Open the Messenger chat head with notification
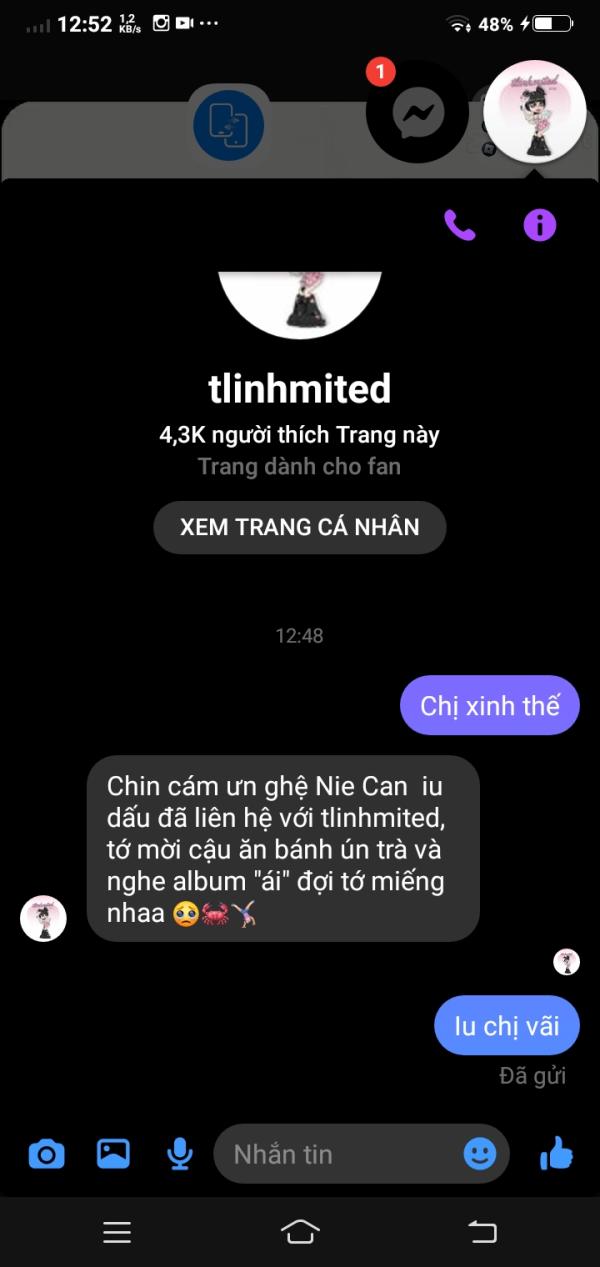600x1267 pixels. click(x=417, y=112)
